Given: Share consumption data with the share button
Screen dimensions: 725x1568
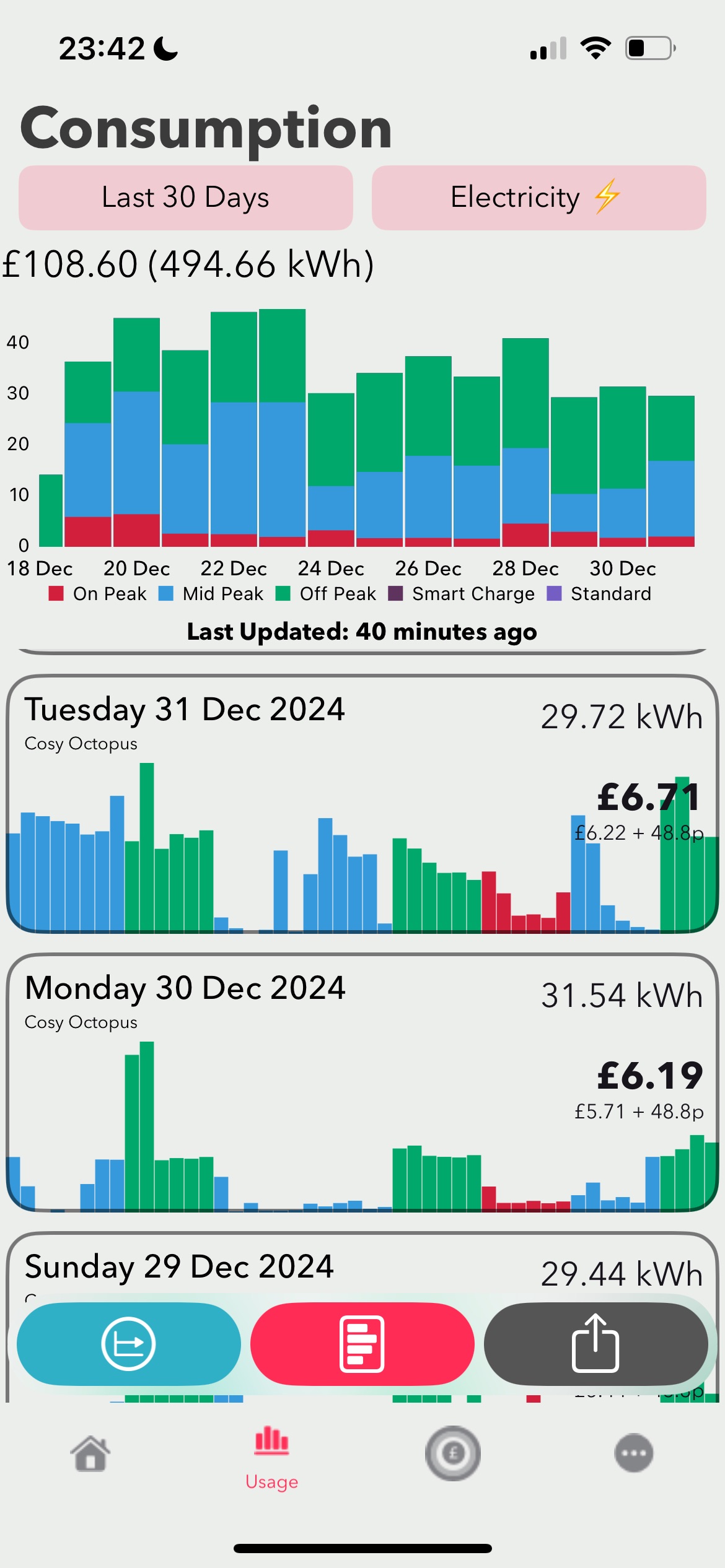Looking at the screenshot, I should pos(595,1344).
